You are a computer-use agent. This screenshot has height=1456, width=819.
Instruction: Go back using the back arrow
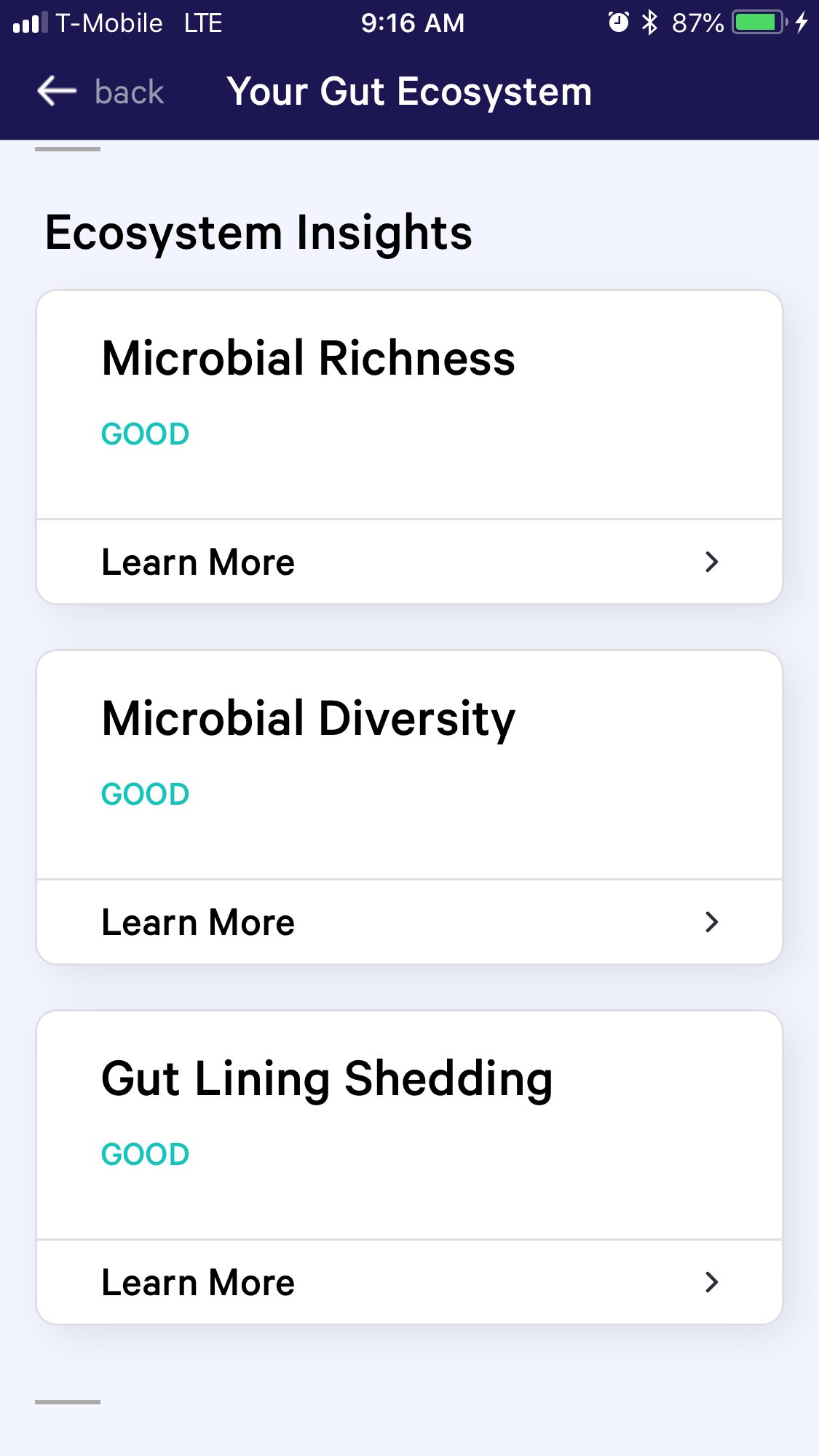(x=57, y=92)
